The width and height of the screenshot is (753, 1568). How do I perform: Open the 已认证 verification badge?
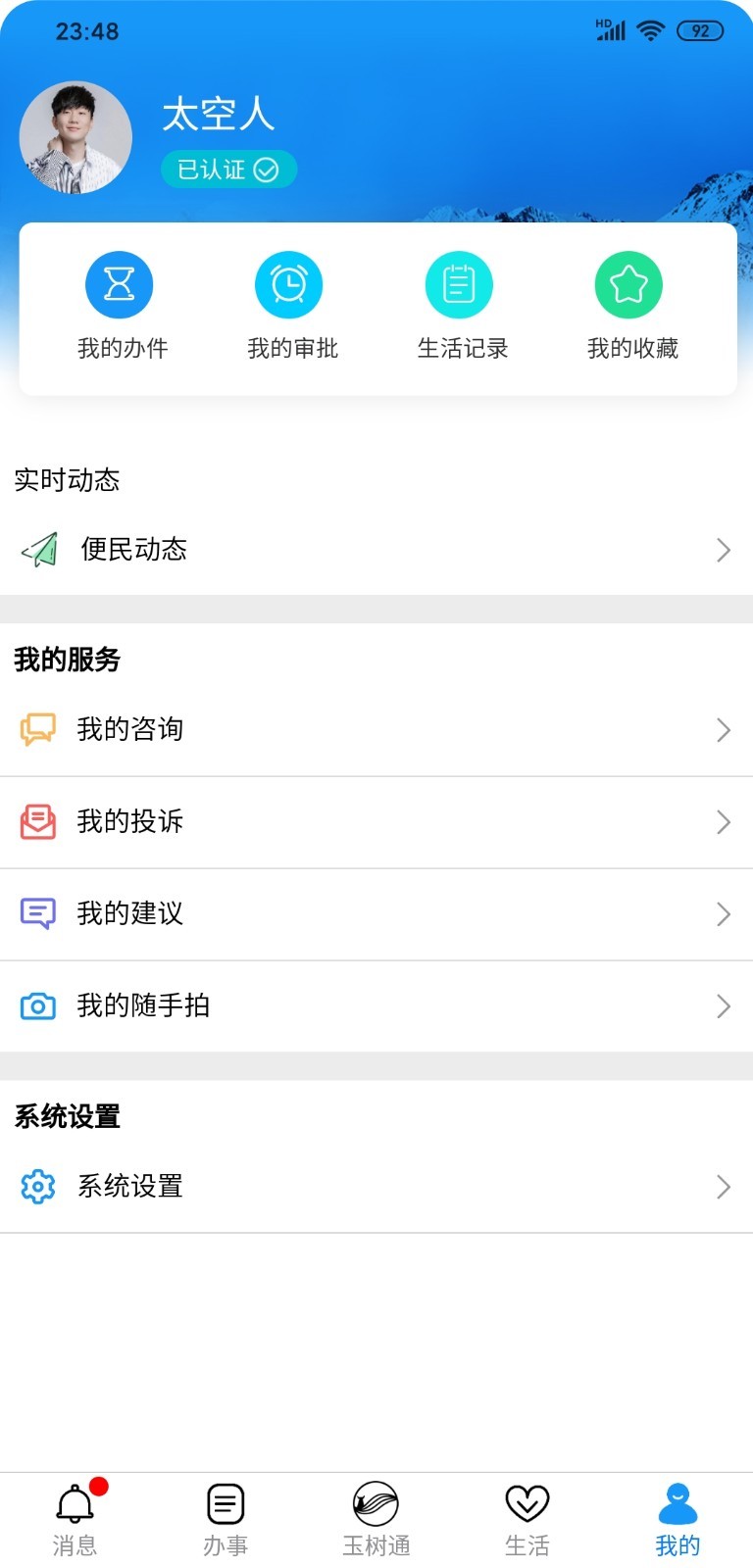[228, 170]
